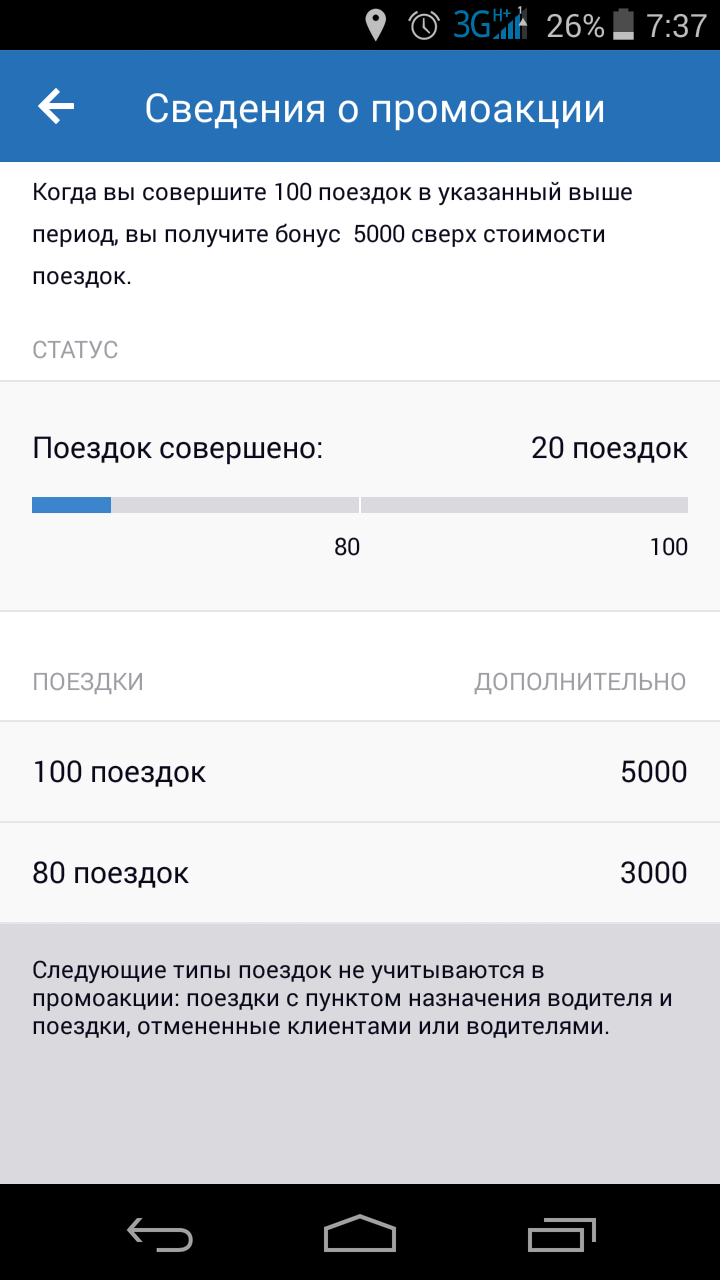
Task: Go to the home screen
Action: 360,1233
